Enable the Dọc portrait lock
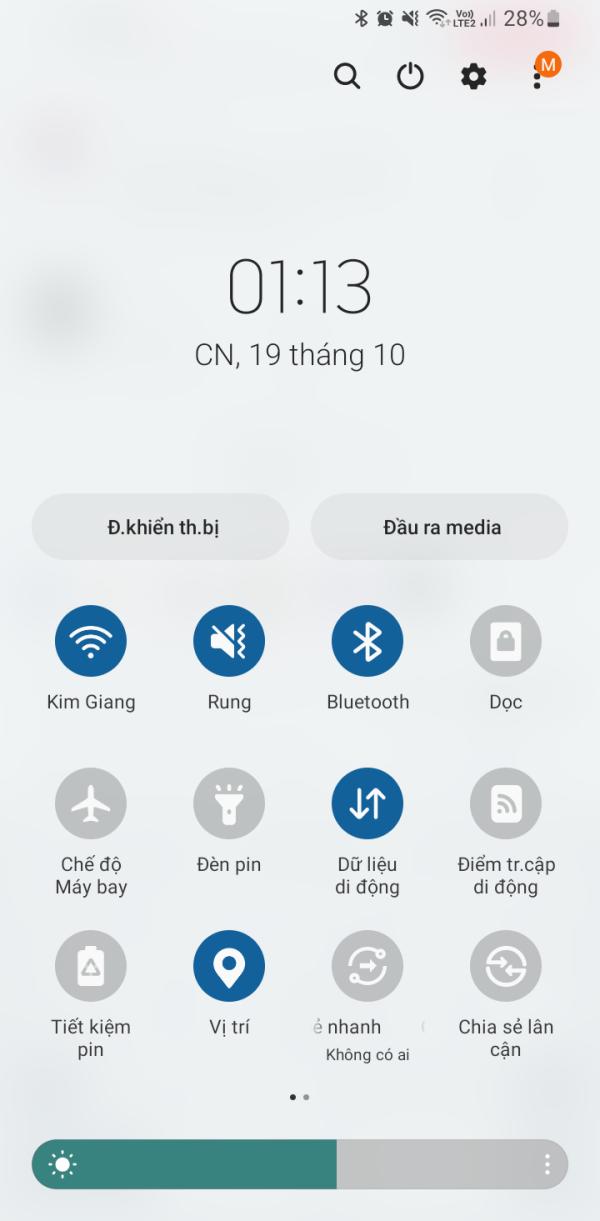 pyautogui.click(x=506, y=641)
